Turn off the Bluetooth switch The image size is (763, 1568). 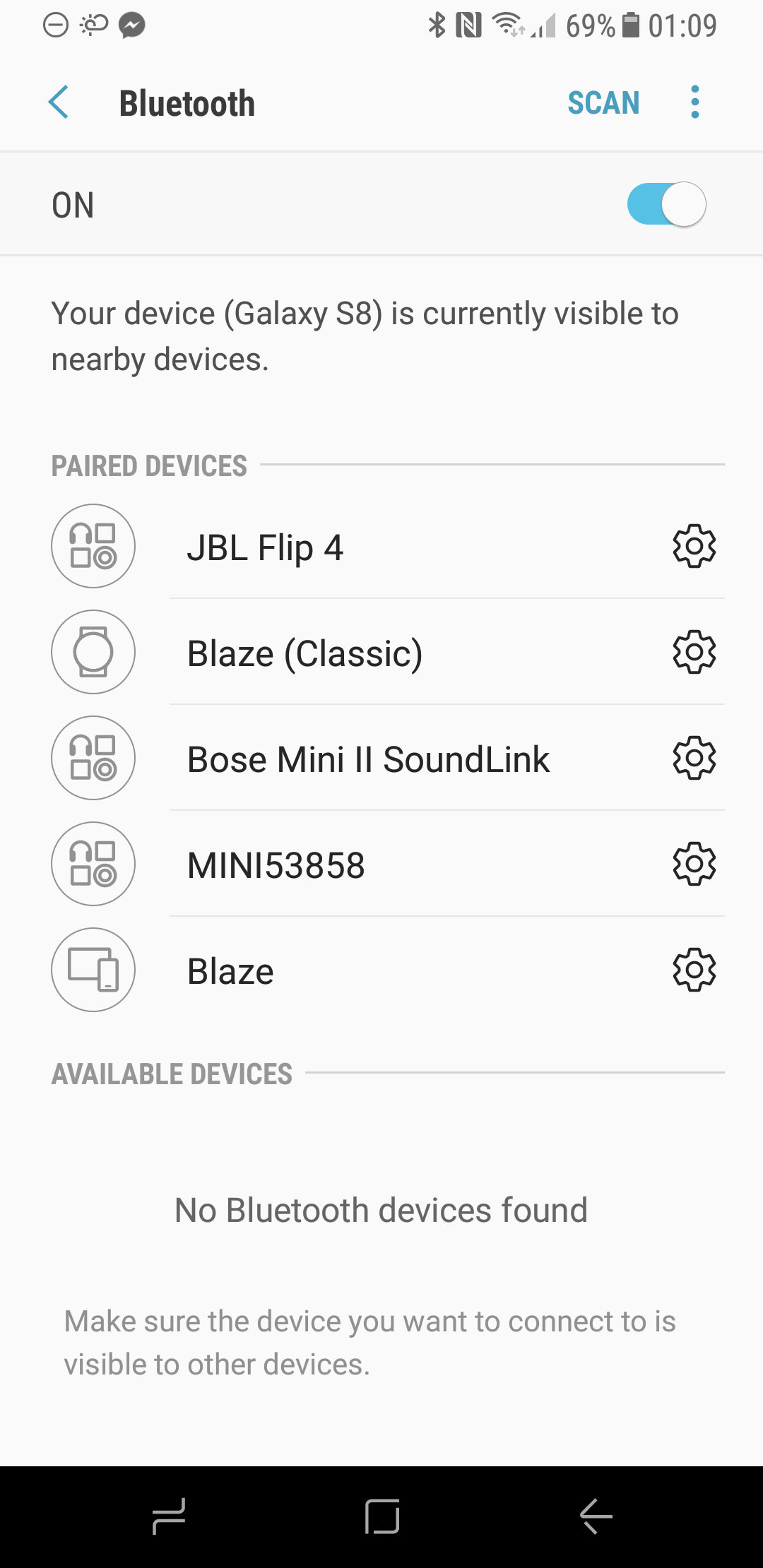(x=666, y=205)
